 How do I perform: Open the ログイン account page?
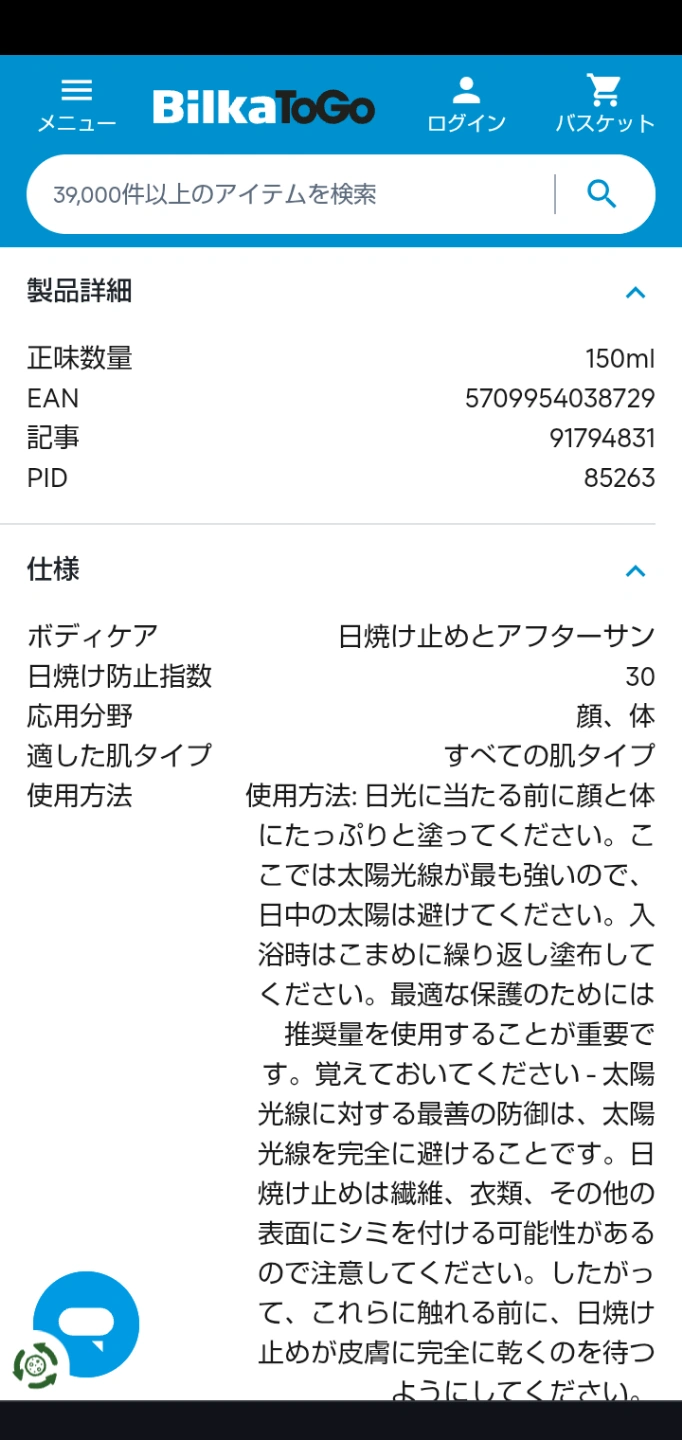point(466,105)
